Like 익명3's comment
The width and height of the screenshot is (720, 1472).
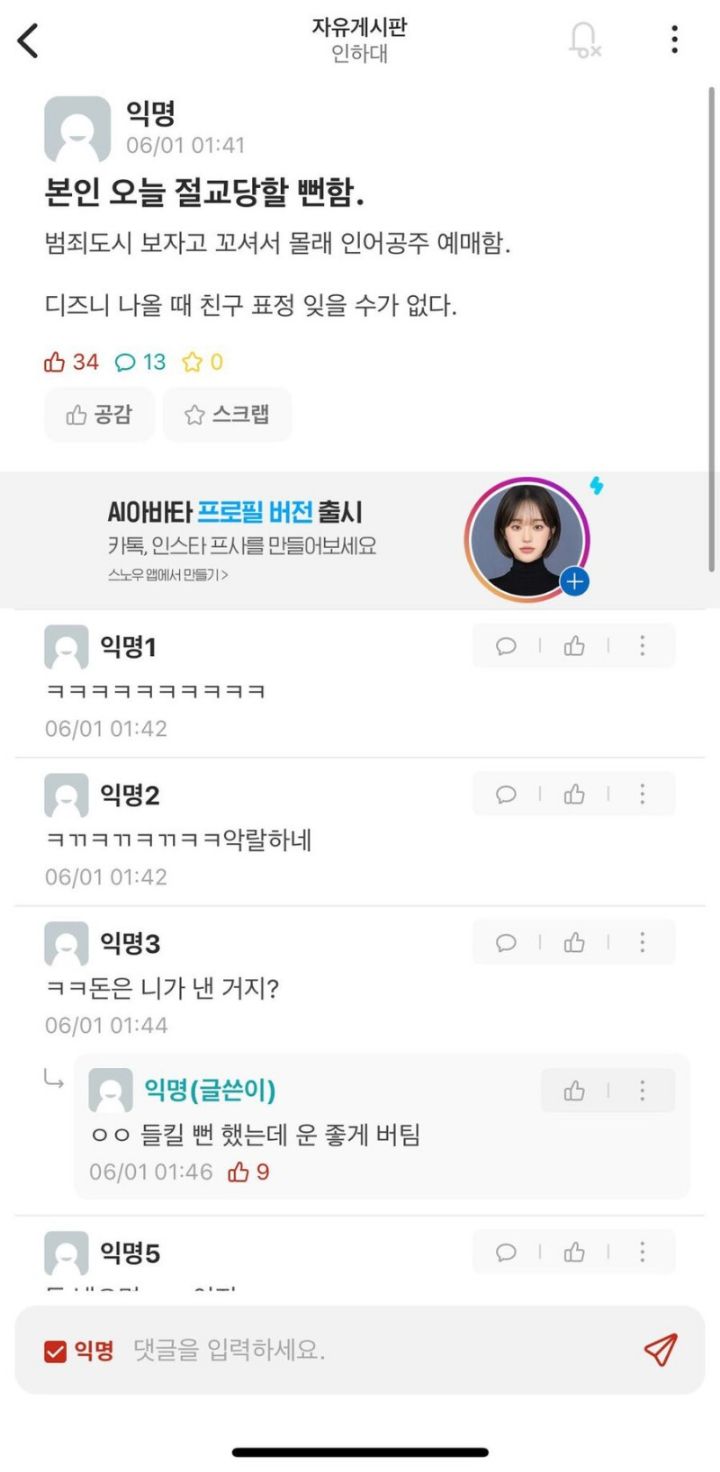point(574,942)
